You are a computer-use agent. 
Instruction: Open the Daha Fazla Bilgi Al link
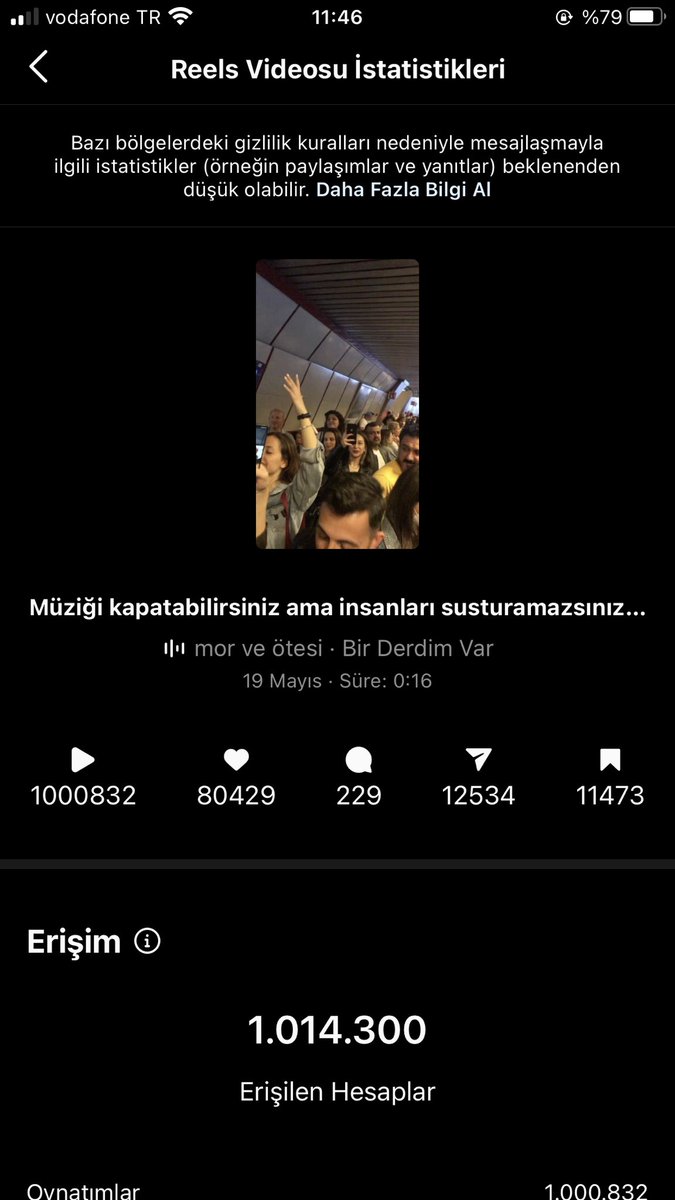tap(403, 189)
